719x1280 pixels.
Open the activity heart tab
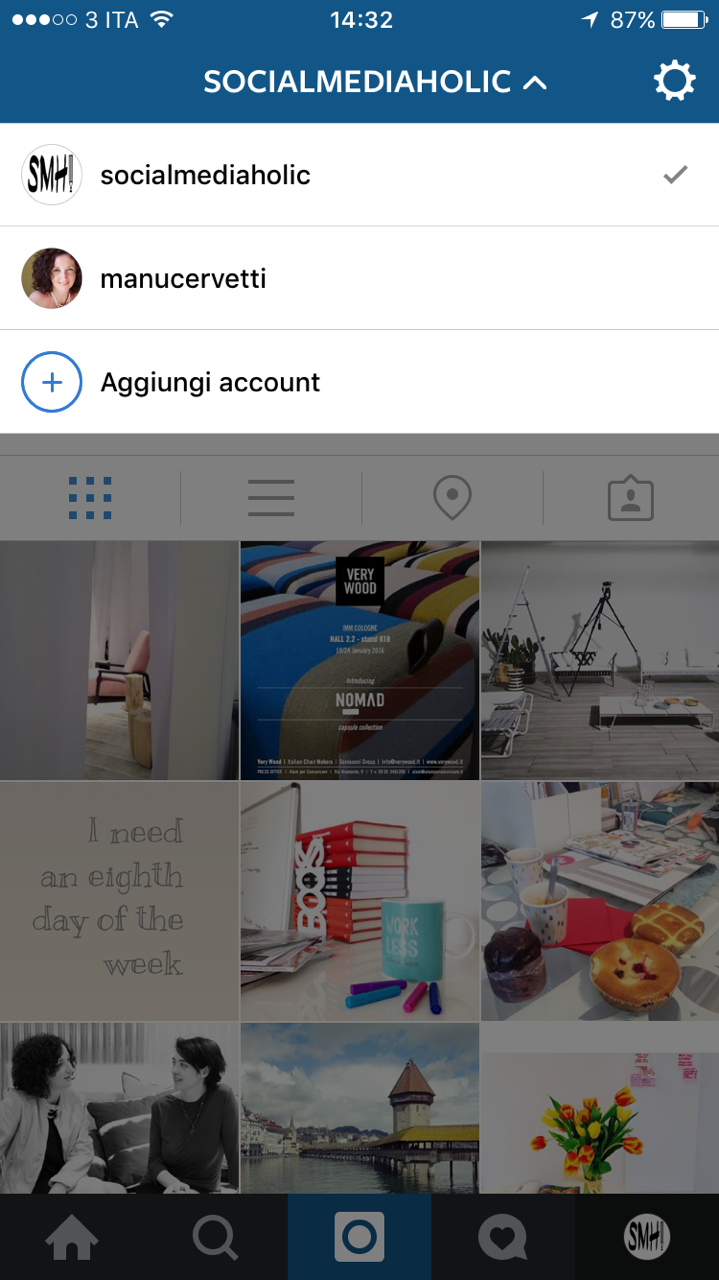pyautogui.click(x=503, y=1238)
